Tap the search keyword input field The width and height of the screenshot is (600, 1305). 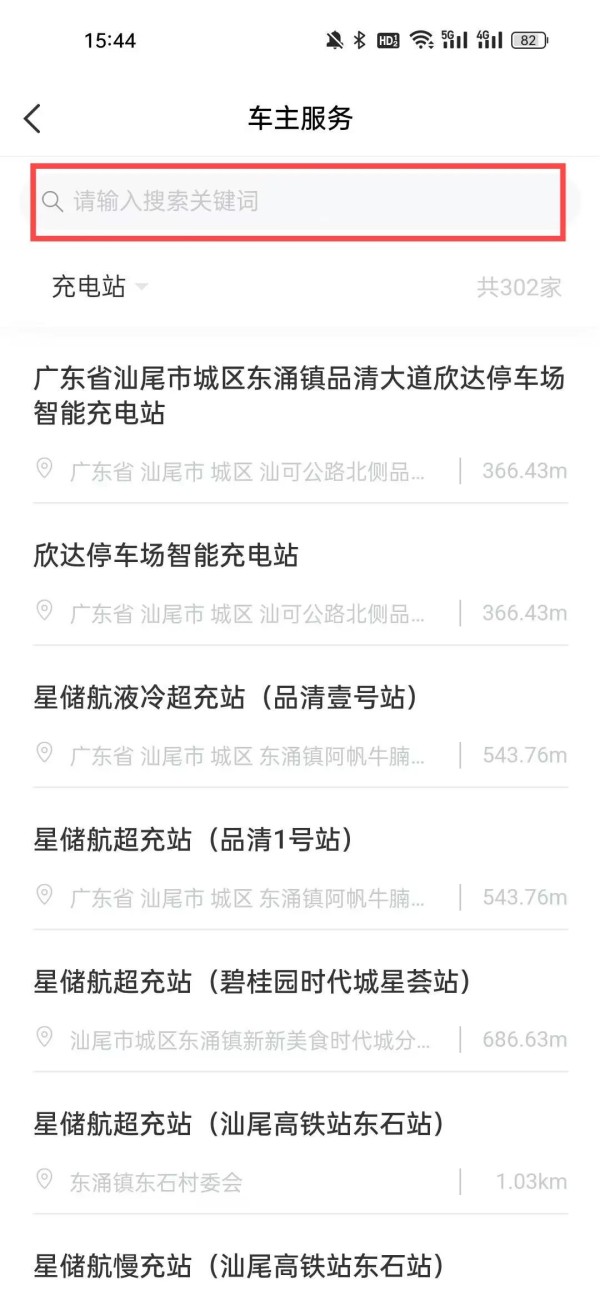300,202
